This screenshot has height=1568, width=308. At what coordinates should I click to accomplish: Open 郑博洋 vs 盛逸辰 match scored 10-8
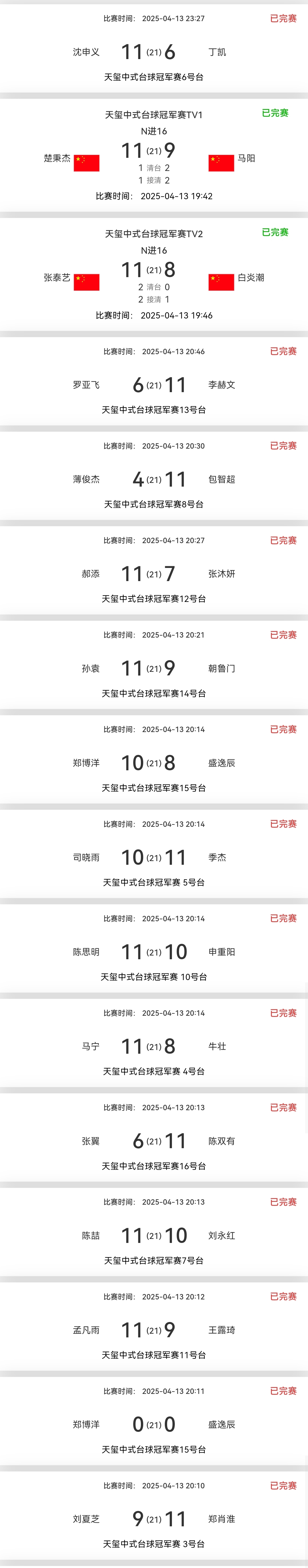coord(153,763)
